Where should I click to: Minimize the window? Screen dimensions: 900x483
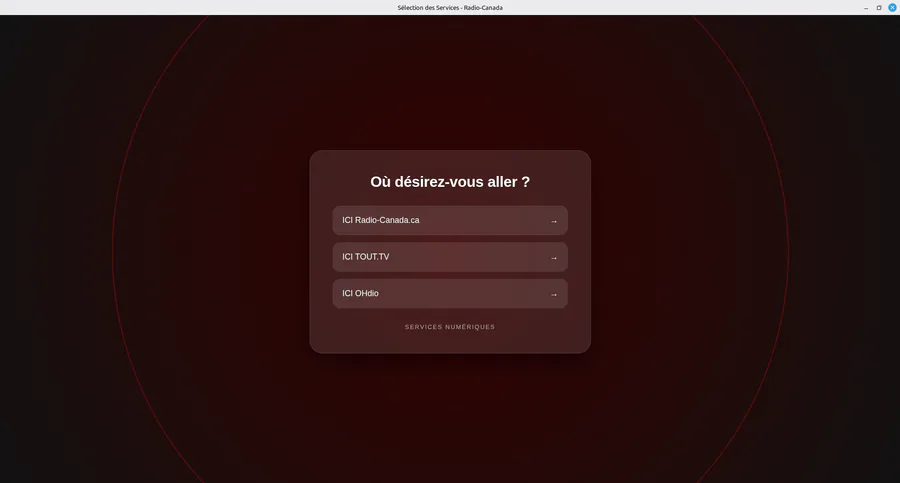pyautogui.click(x=866, y=7)
